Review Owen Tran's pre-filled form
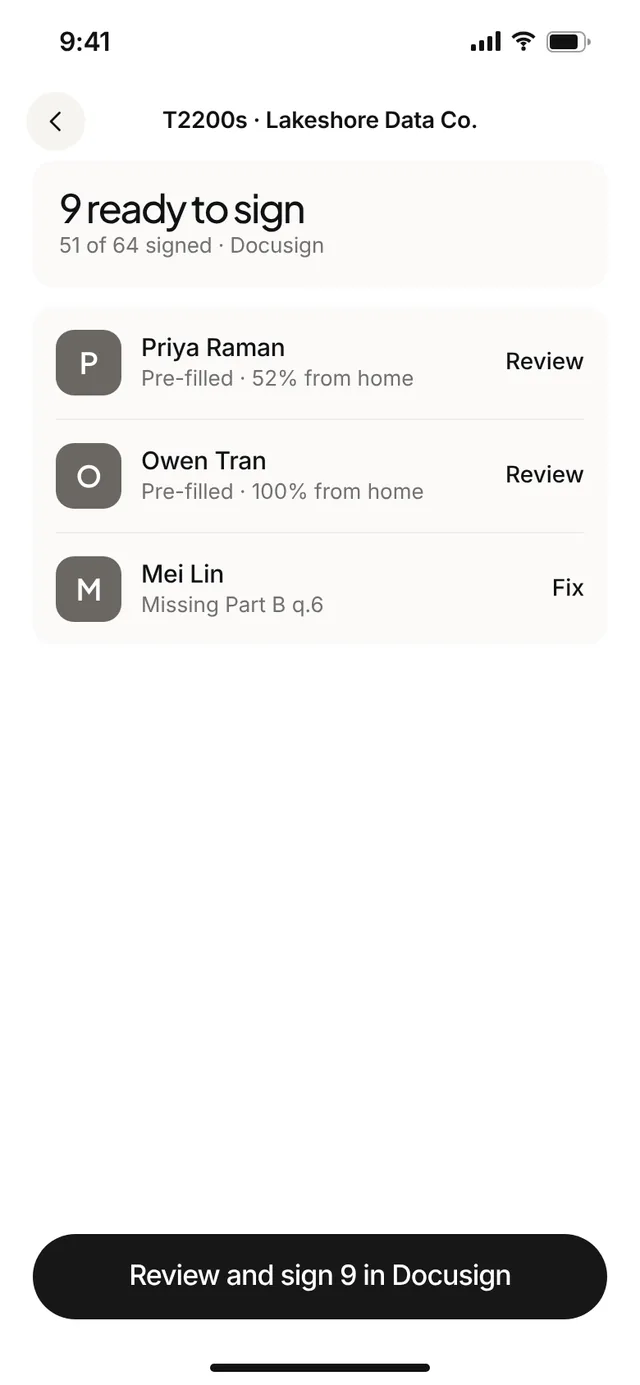 (544, 475)
